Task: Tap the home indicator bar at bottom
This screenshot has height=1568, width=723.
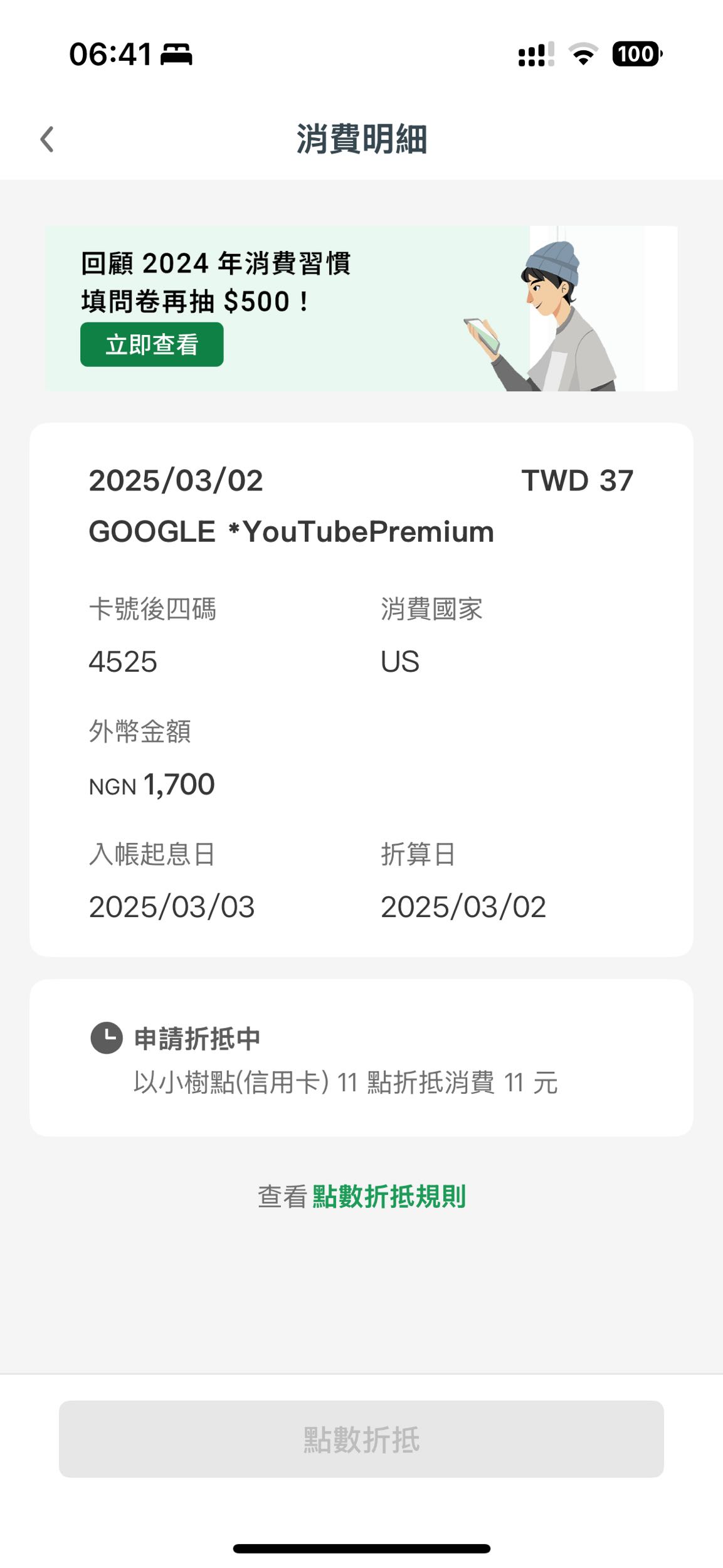Action: 361,1545
